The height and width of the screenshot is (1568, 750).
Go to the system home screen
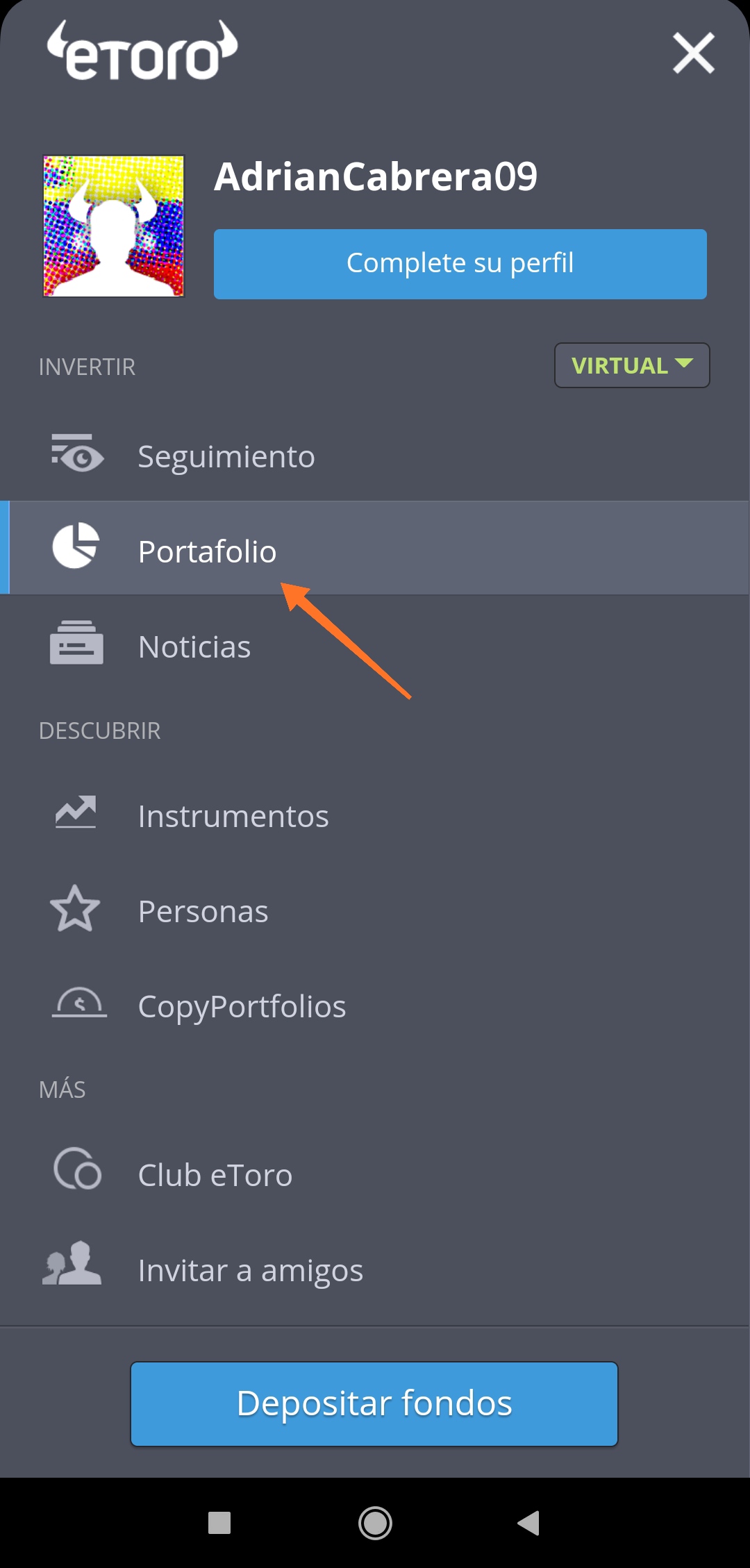click(x=375, y=1523)
